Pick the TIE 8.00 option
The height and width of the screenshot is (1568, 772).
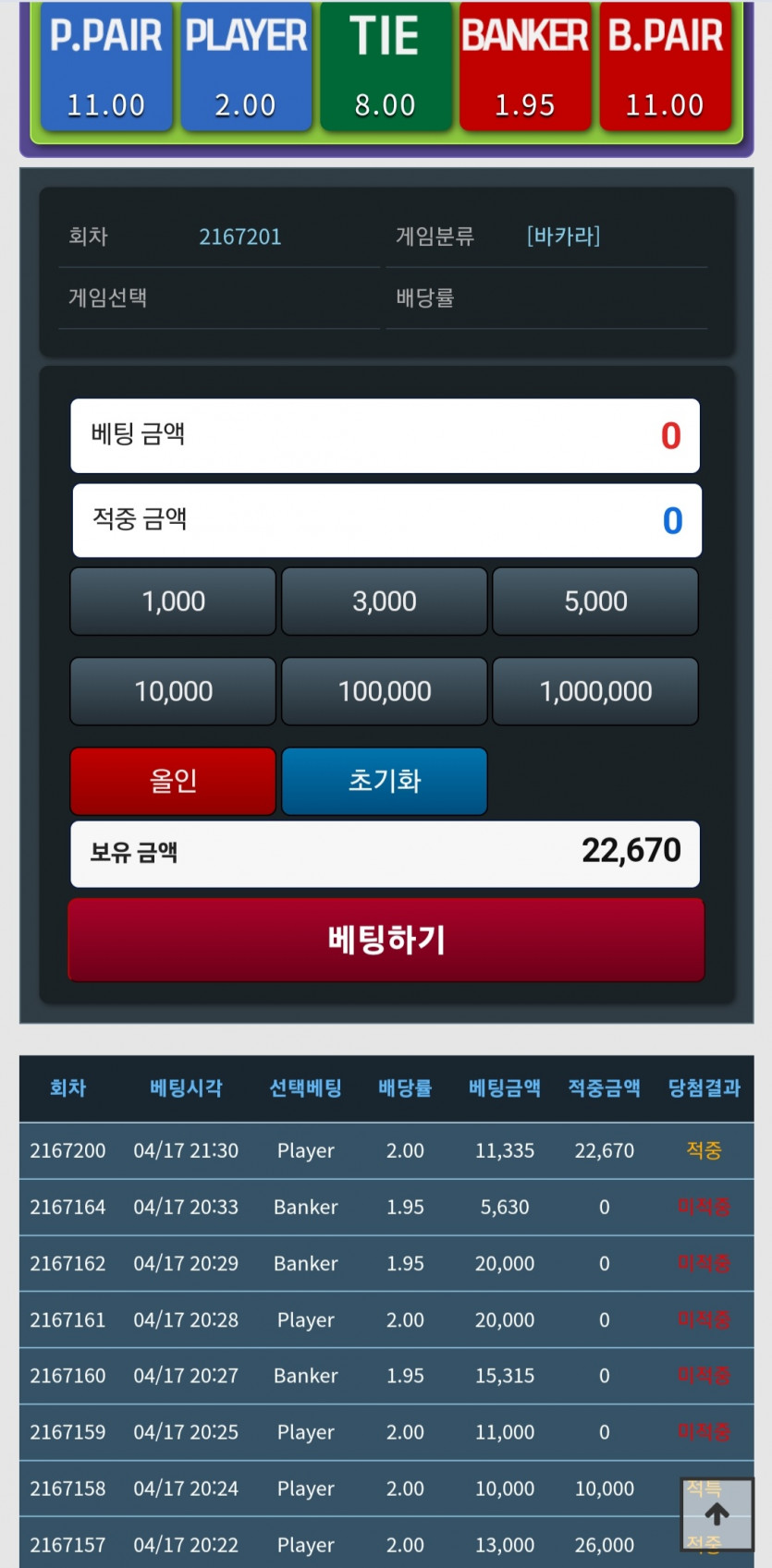pos(386,67)
